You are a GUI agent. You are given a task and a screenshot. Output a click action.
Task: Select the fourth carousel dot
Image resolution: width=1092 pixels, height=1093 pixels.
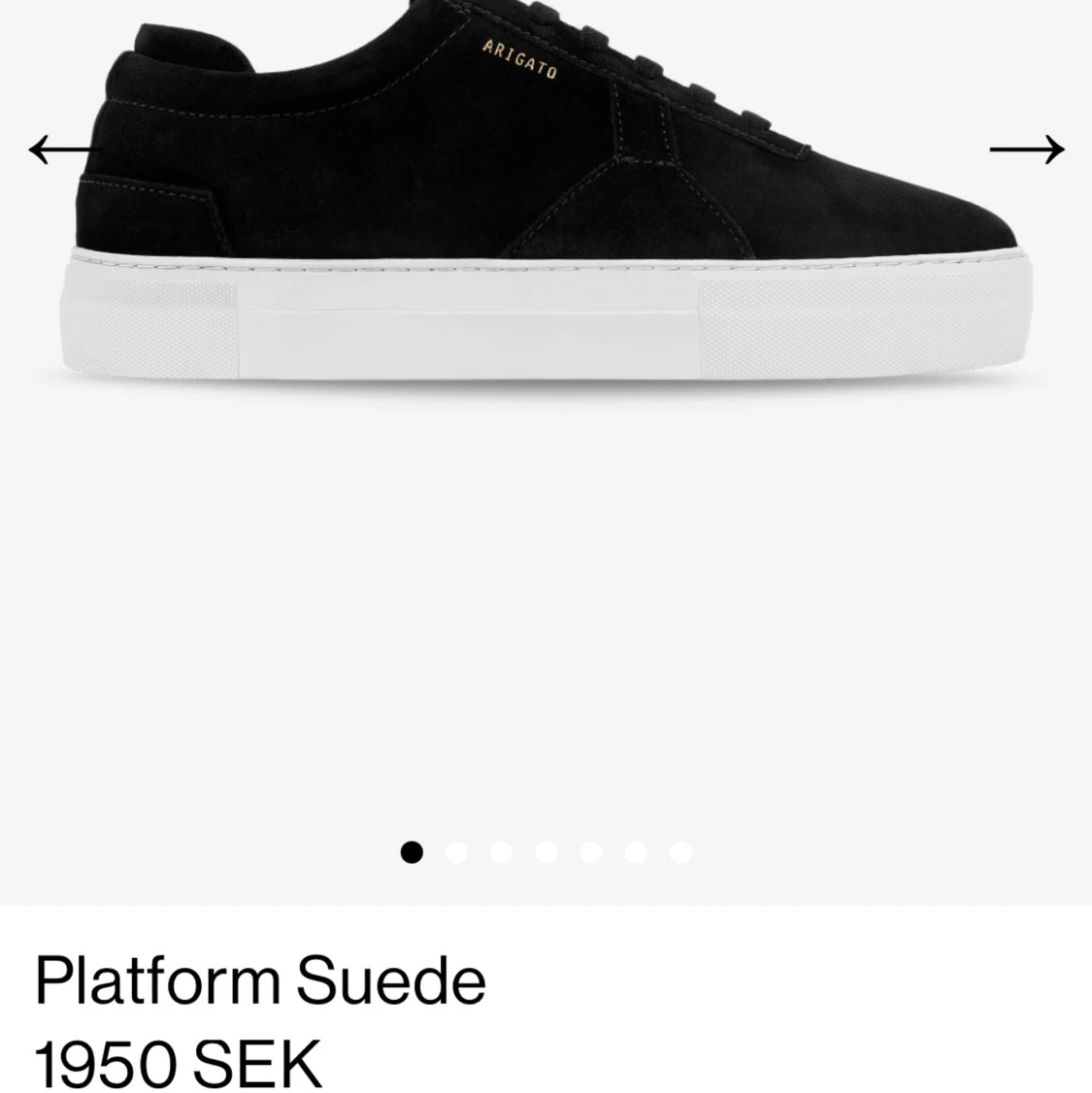click(x=546, y=851)
